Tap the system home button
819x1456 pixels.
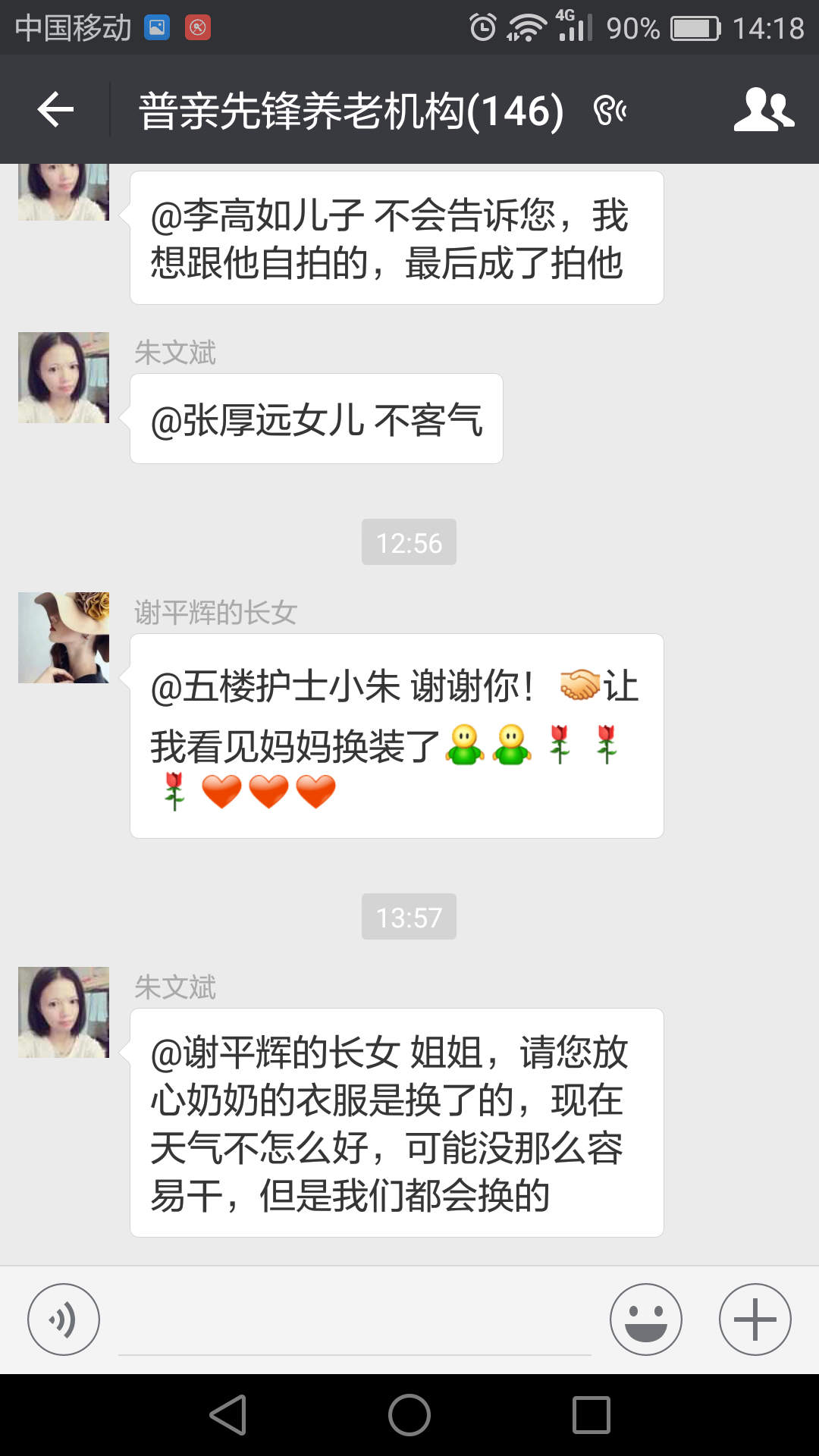(x=409, y=1415)
